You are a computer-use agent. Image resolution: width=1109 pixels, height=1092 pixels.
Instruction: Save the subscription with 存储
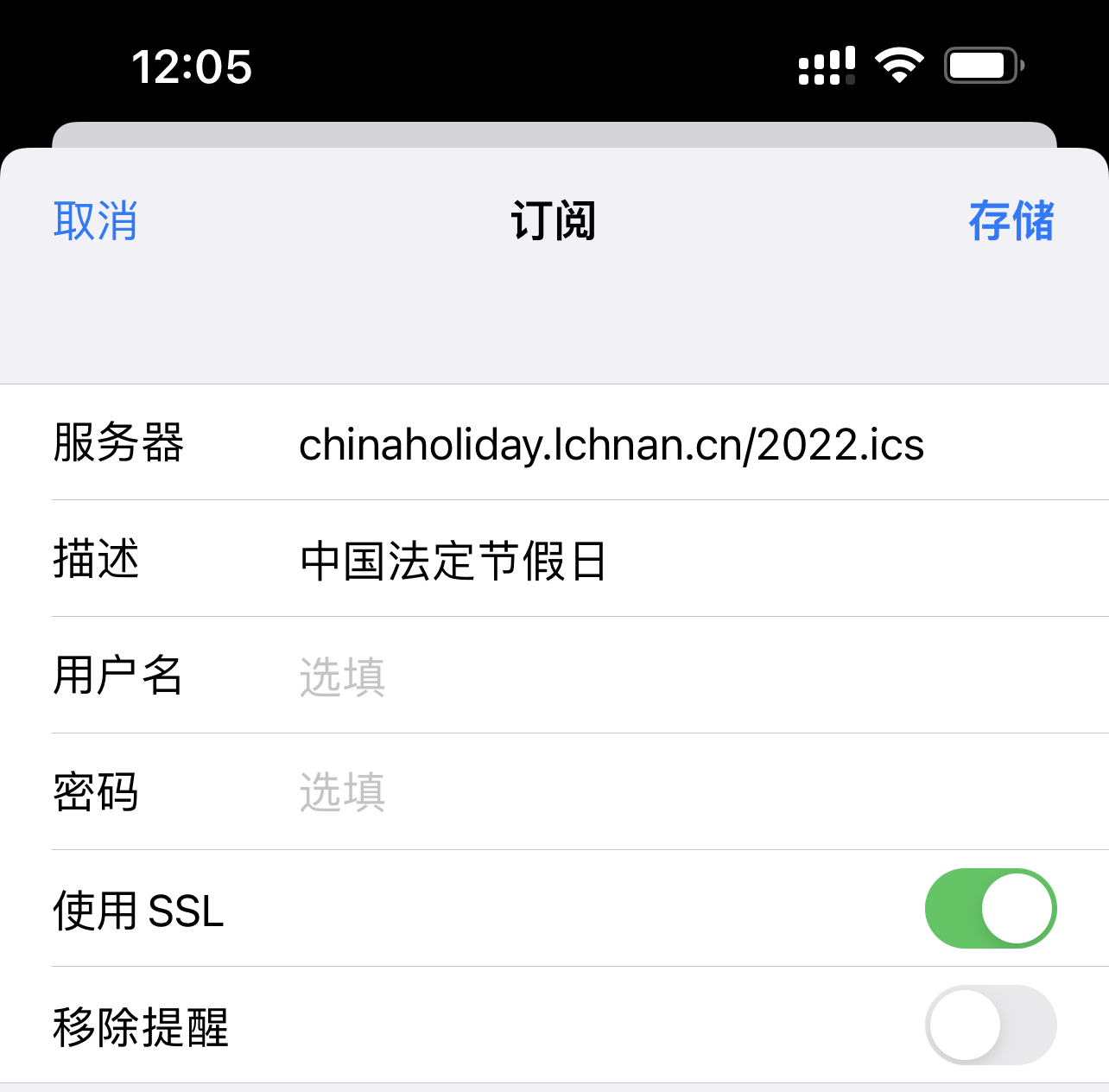pos(1011,221)
